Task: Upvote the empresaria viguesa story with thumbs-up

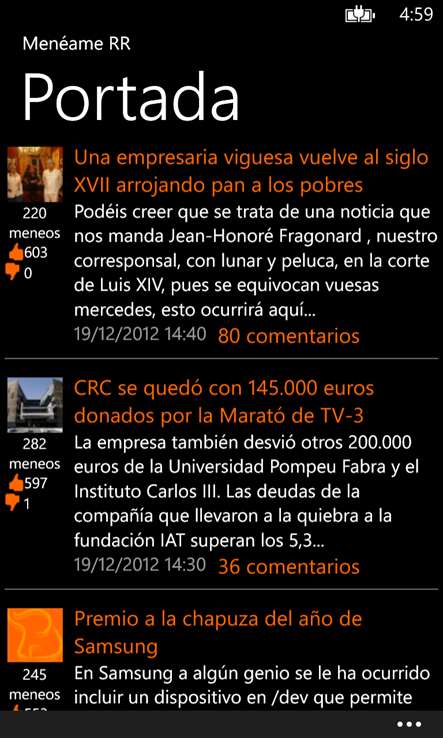Action: (16, 252)
